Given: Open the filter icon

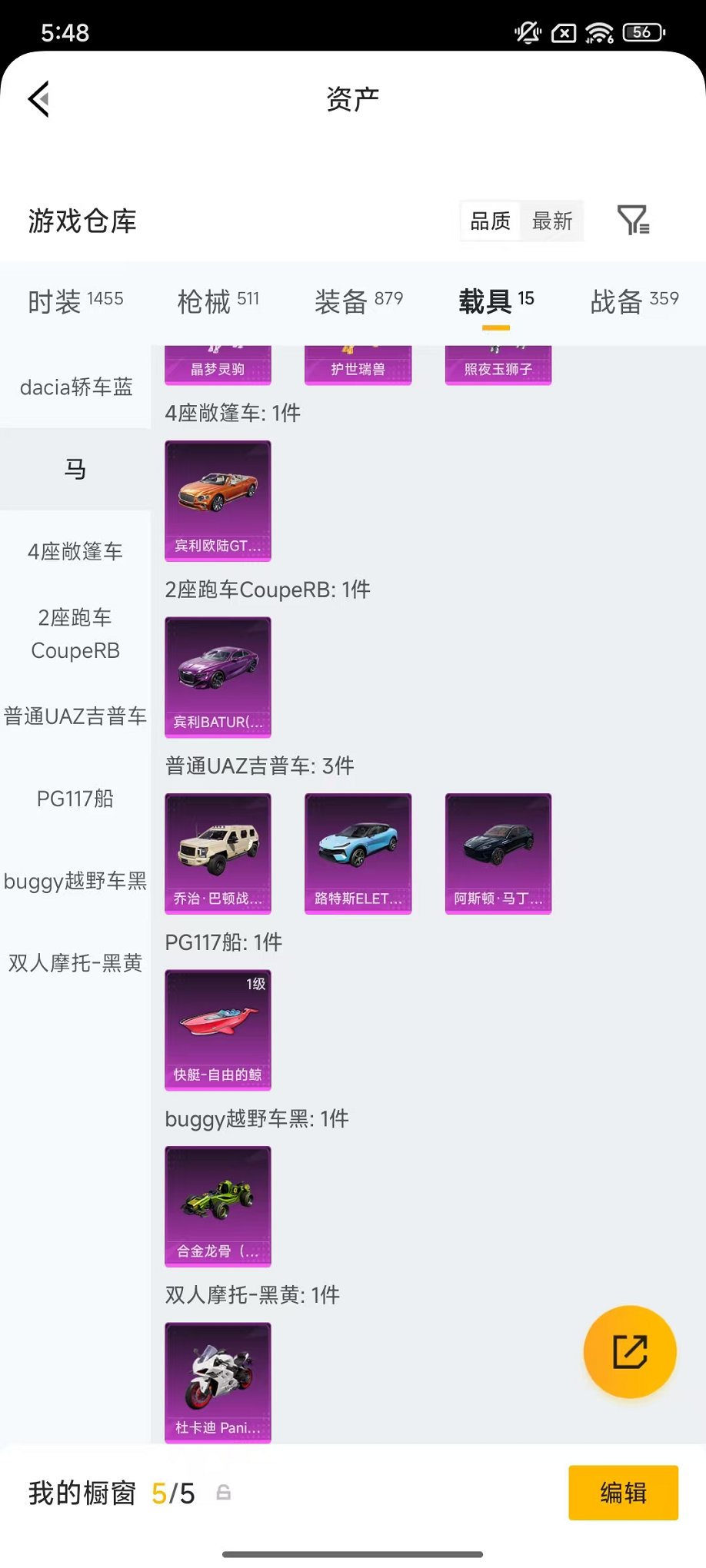Looking at the screenshot, I should pyautogui.click(x=634, y=221).
